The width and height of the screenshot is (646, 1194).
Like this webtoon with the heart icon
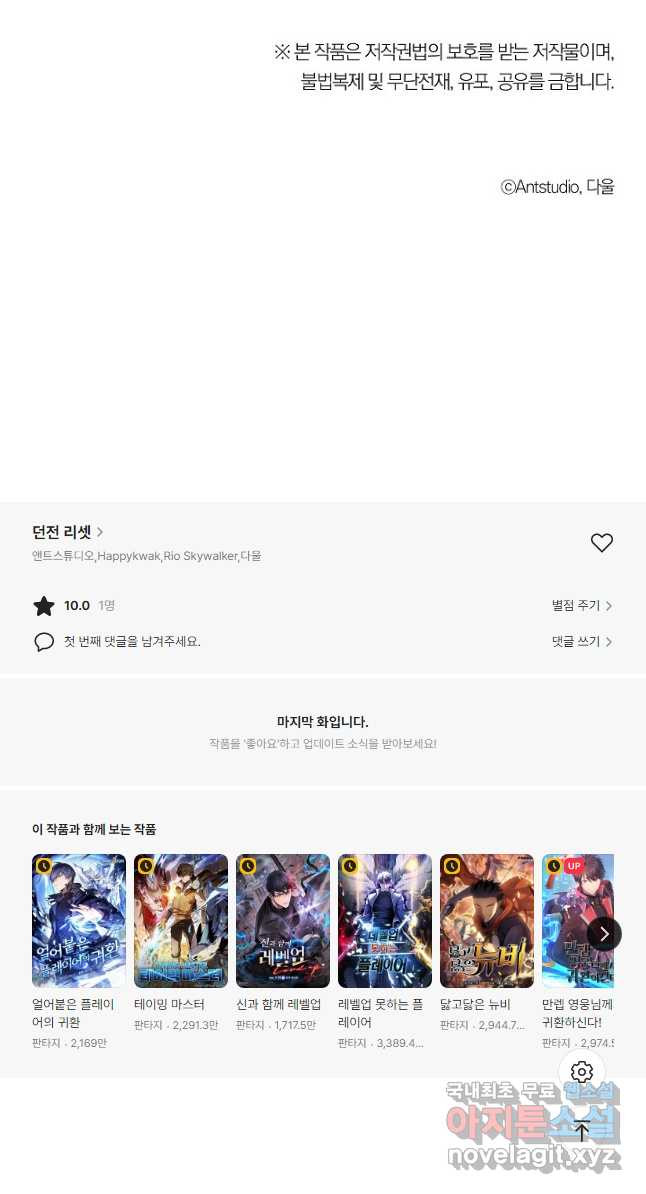coord(601,543)
